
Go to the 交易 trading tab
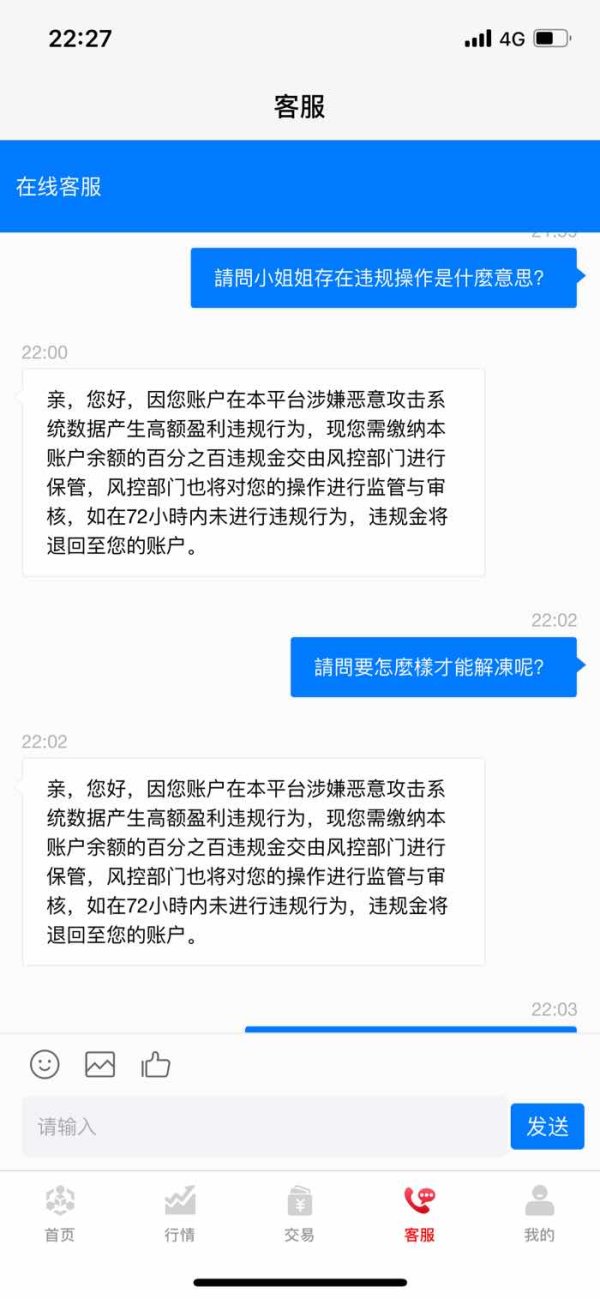299,1214
